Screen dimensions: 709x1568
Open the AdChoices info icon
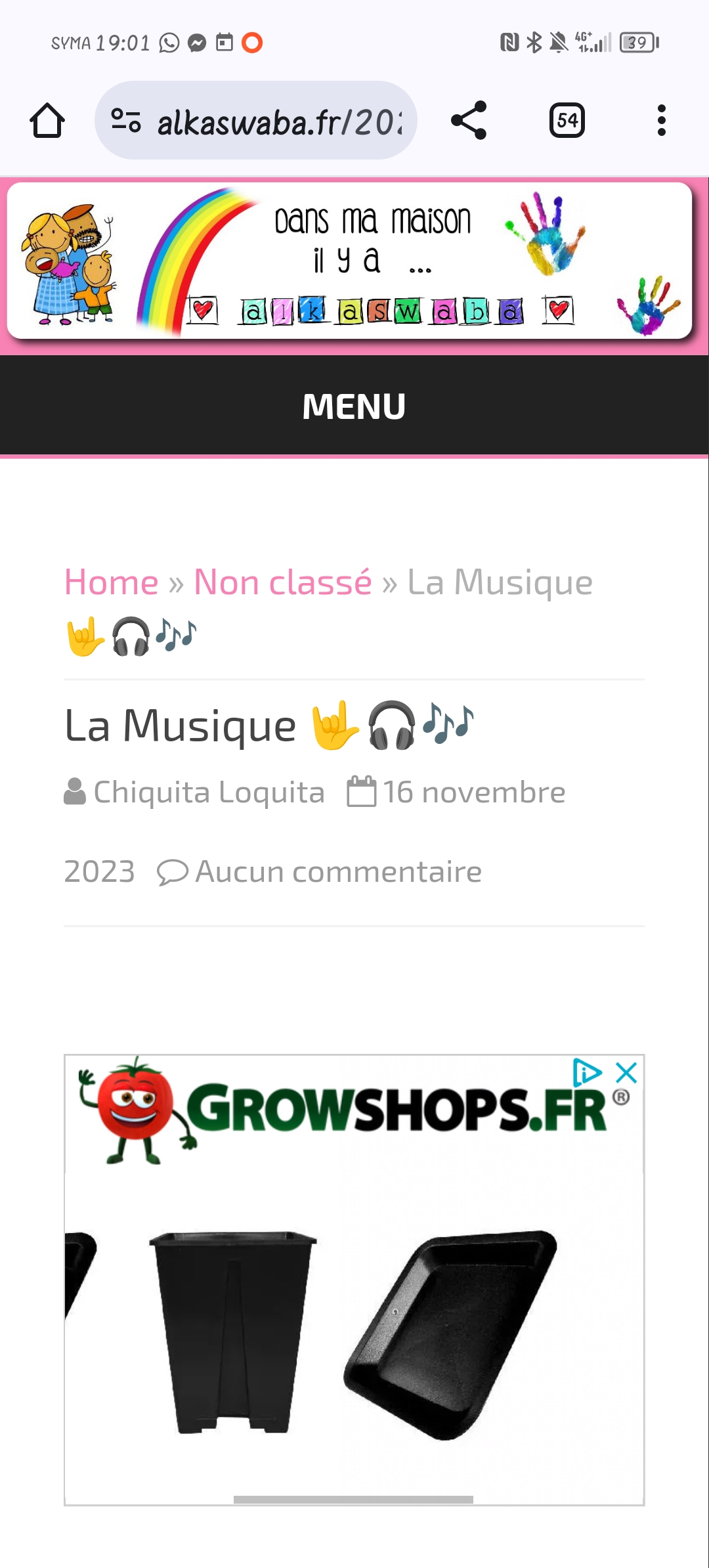586,1073
